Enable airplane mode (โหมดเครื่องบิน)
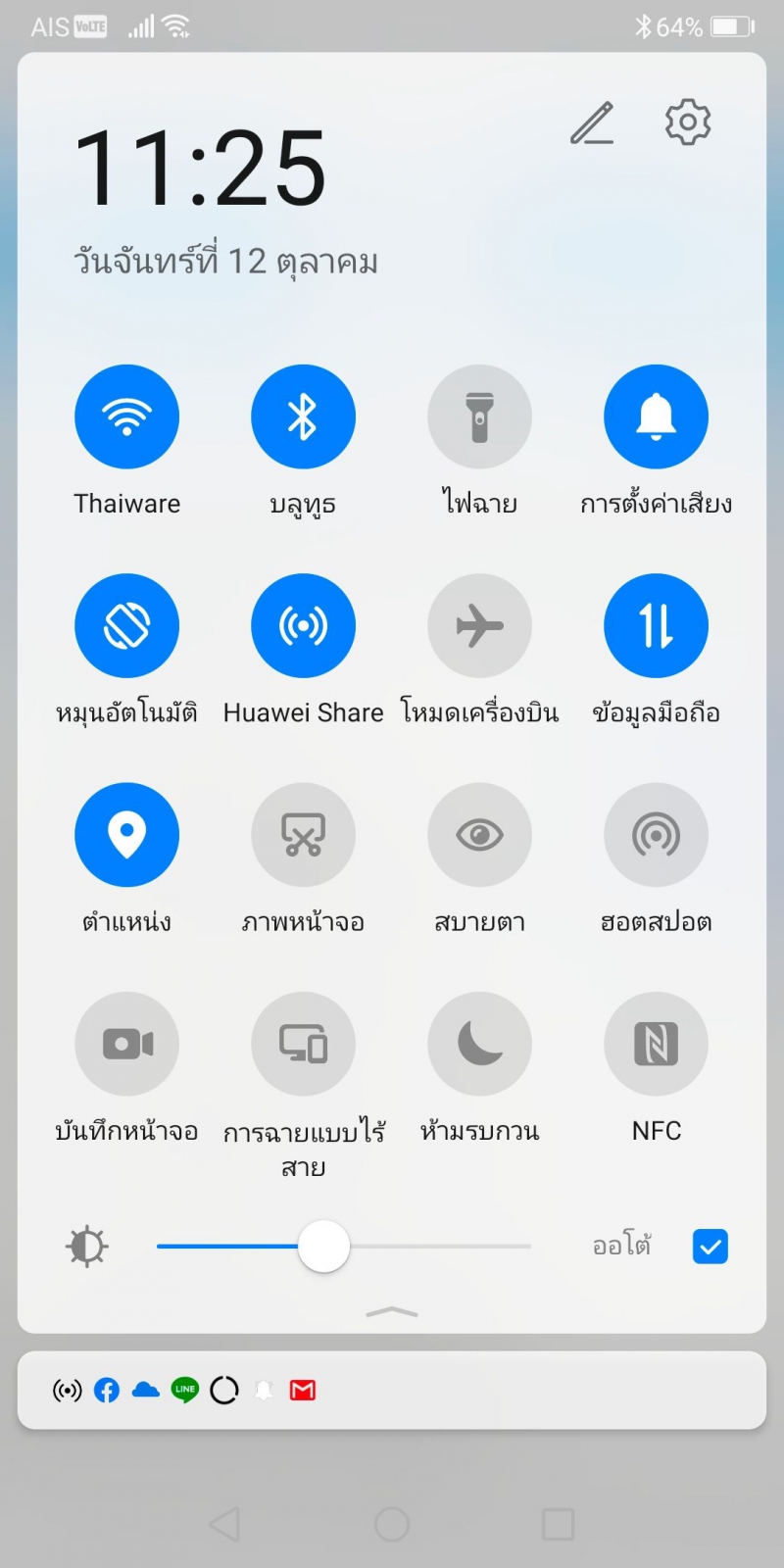 click(x=479, y=625)
